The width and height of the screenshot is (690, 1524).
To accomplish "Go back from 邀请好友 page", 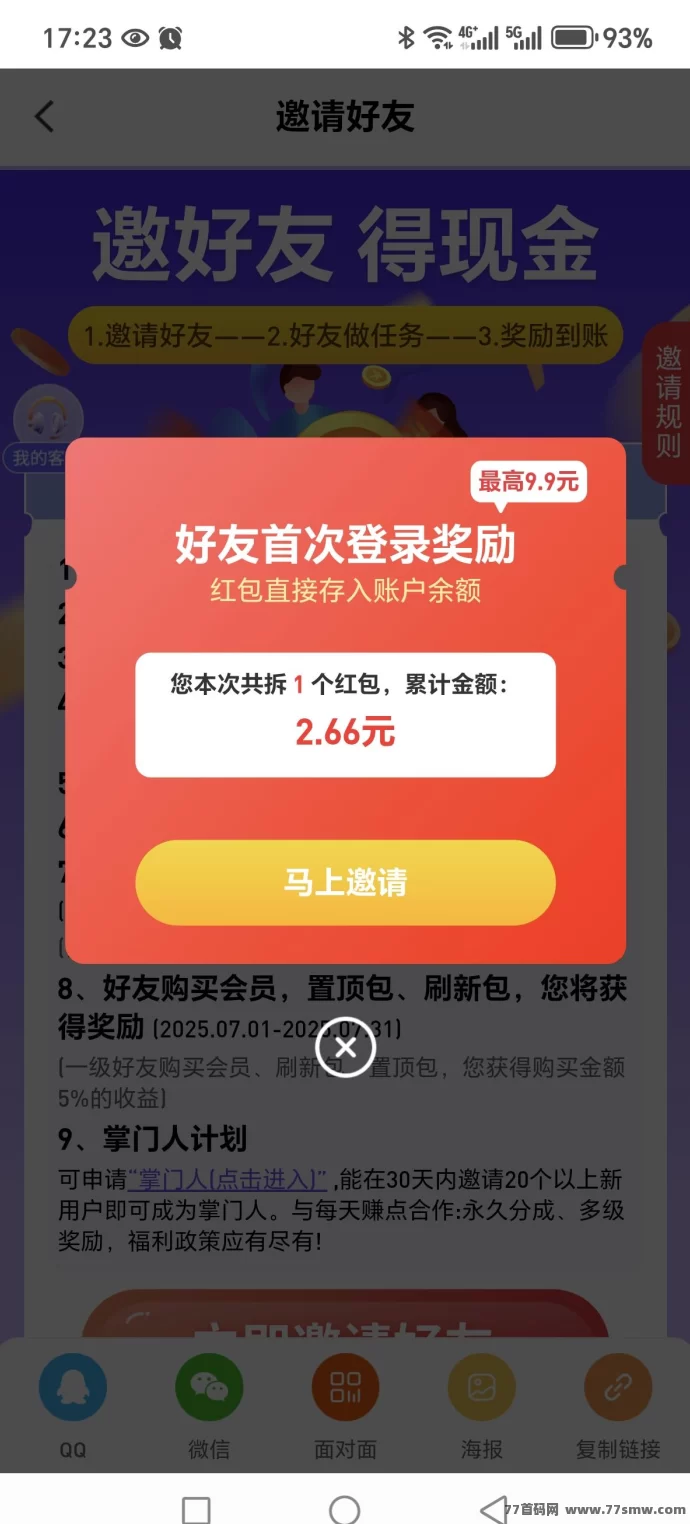I will [44, 117].
